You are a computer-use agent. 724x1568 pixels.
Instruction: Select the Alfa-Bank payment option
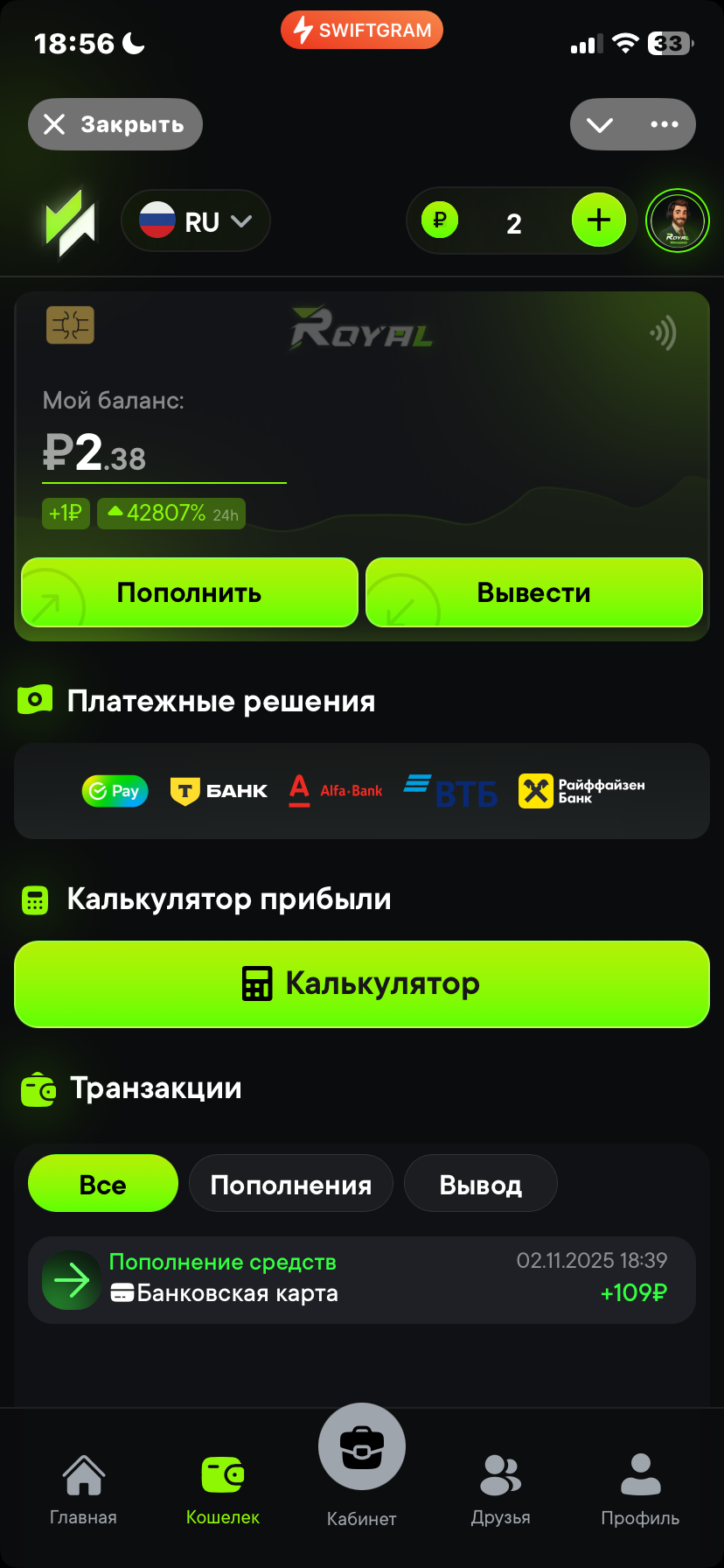pos(335,790)
